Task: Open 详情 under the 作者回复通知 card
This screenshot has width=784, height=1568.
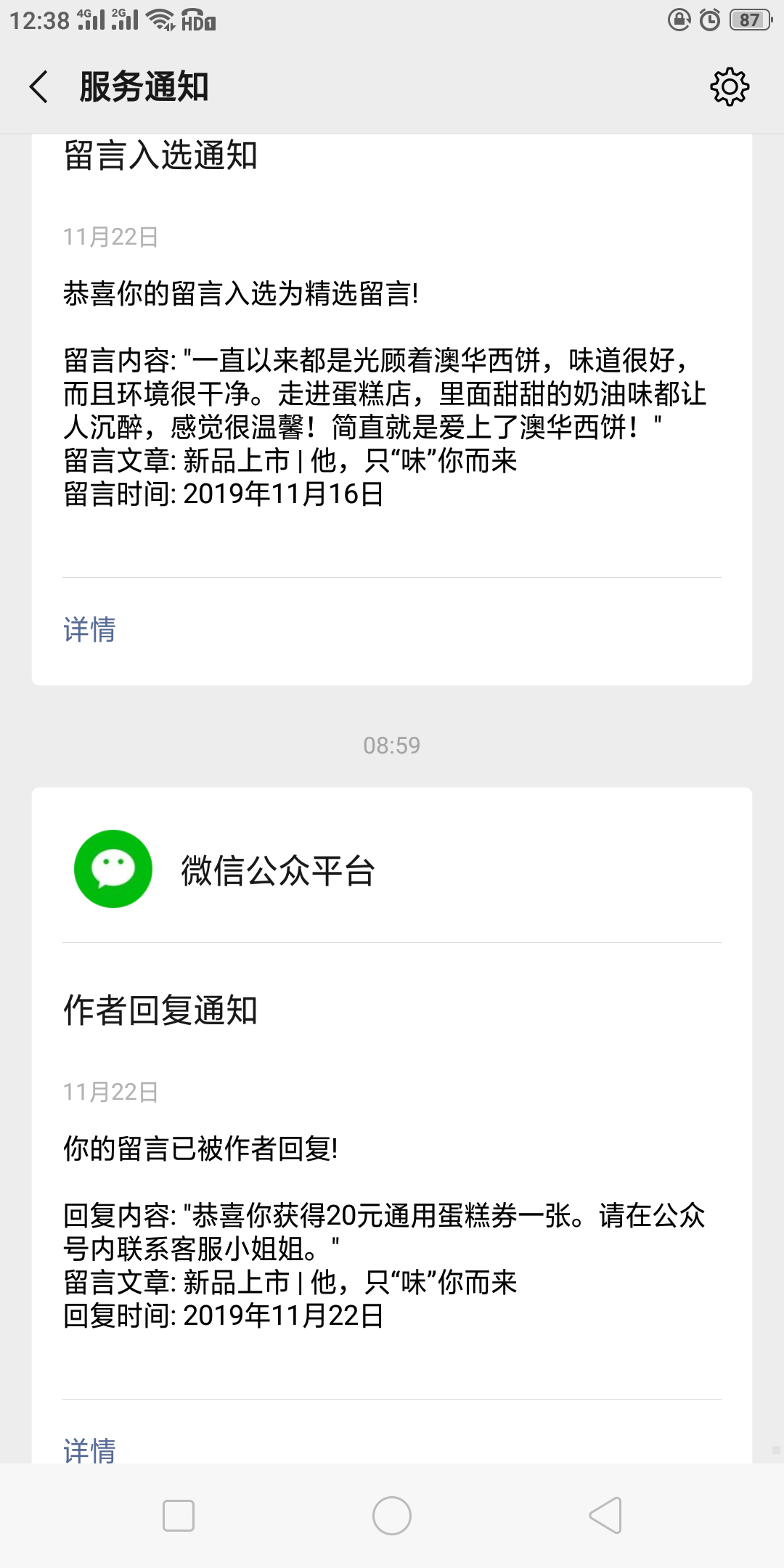Action: point(89,1450)
